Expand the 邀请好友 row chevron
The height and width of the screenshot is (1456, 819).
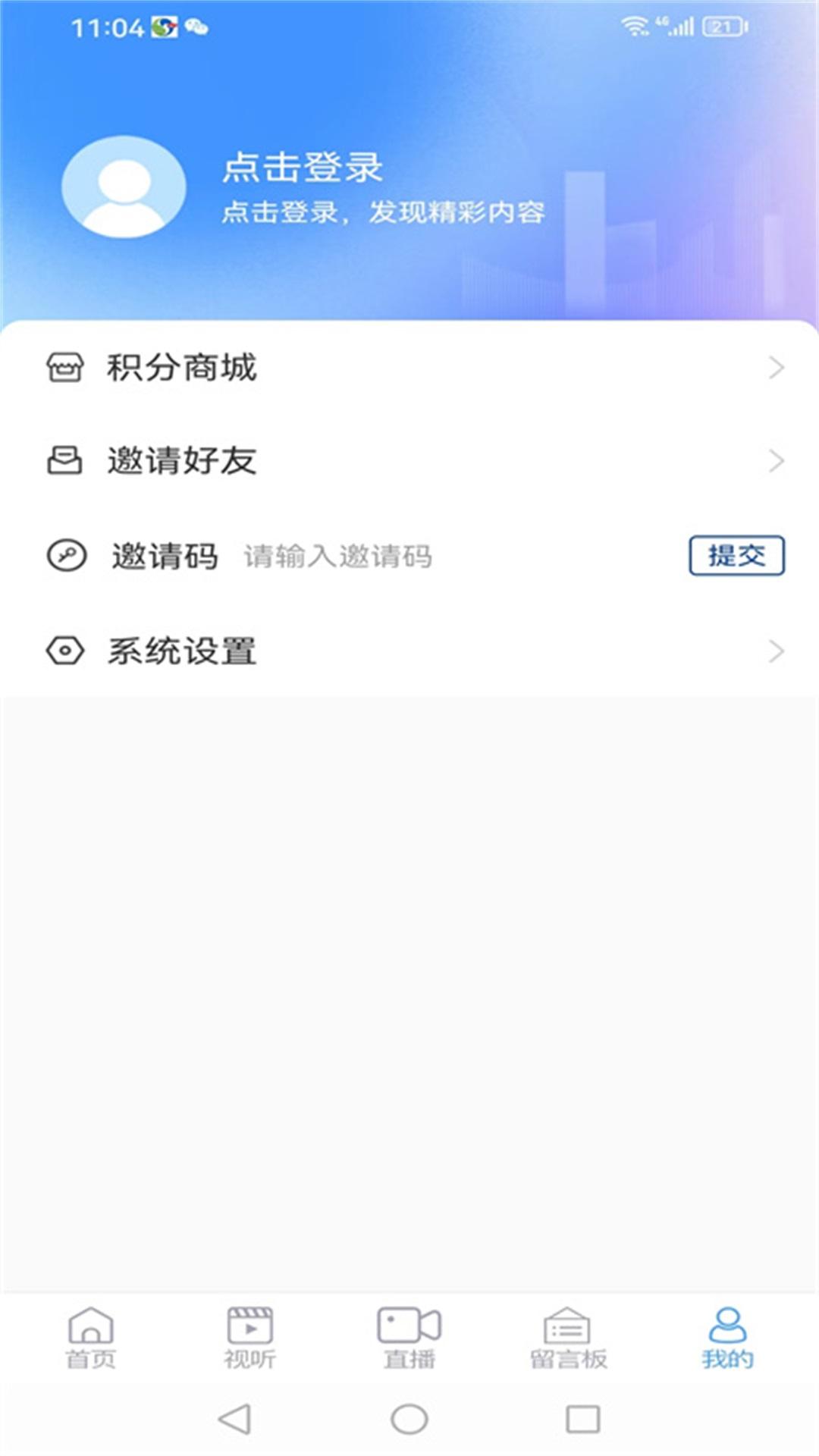click(x=777, y=460)
